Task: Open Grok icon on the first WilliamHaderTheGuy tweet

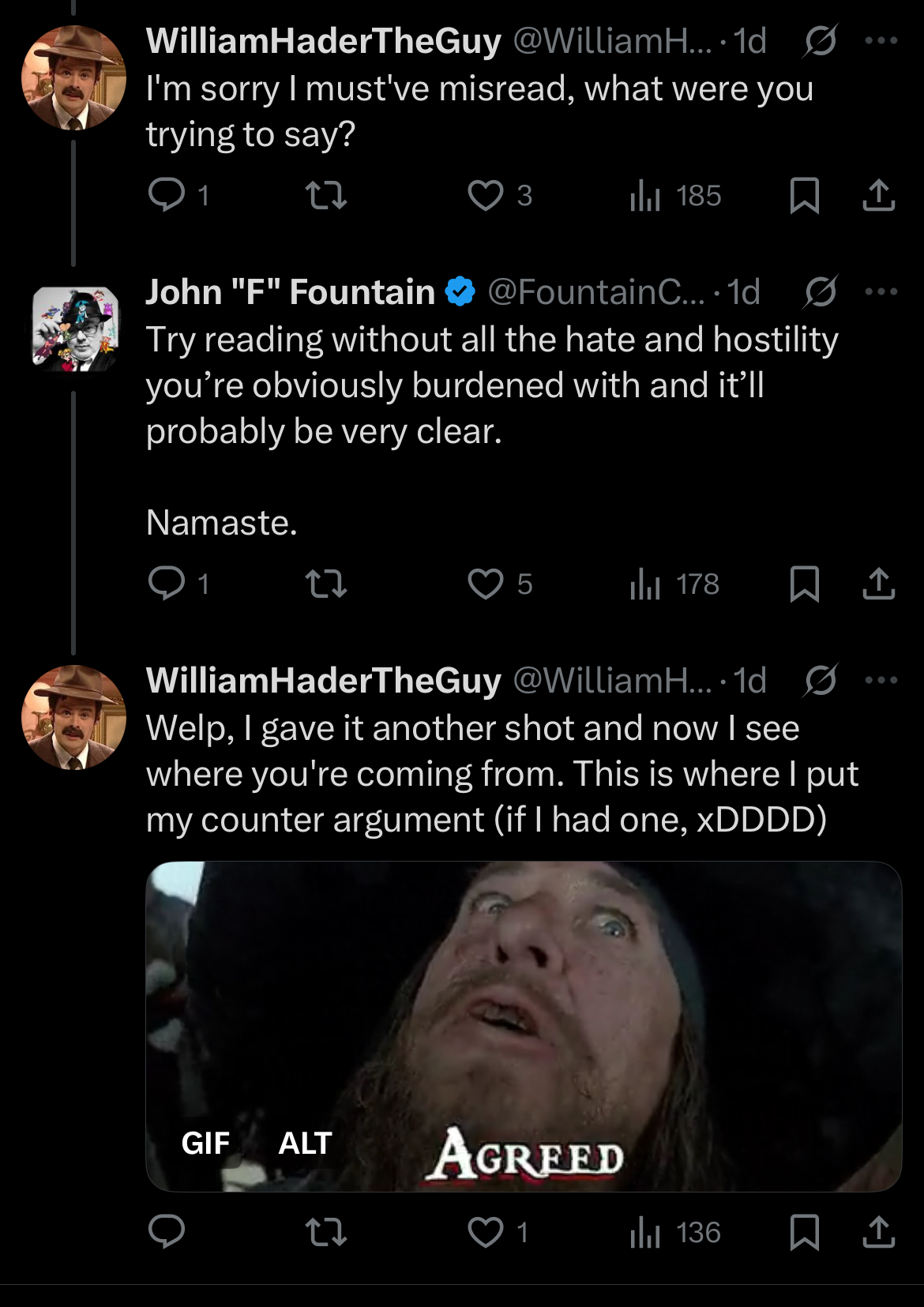Action: [x=821, y=40]
